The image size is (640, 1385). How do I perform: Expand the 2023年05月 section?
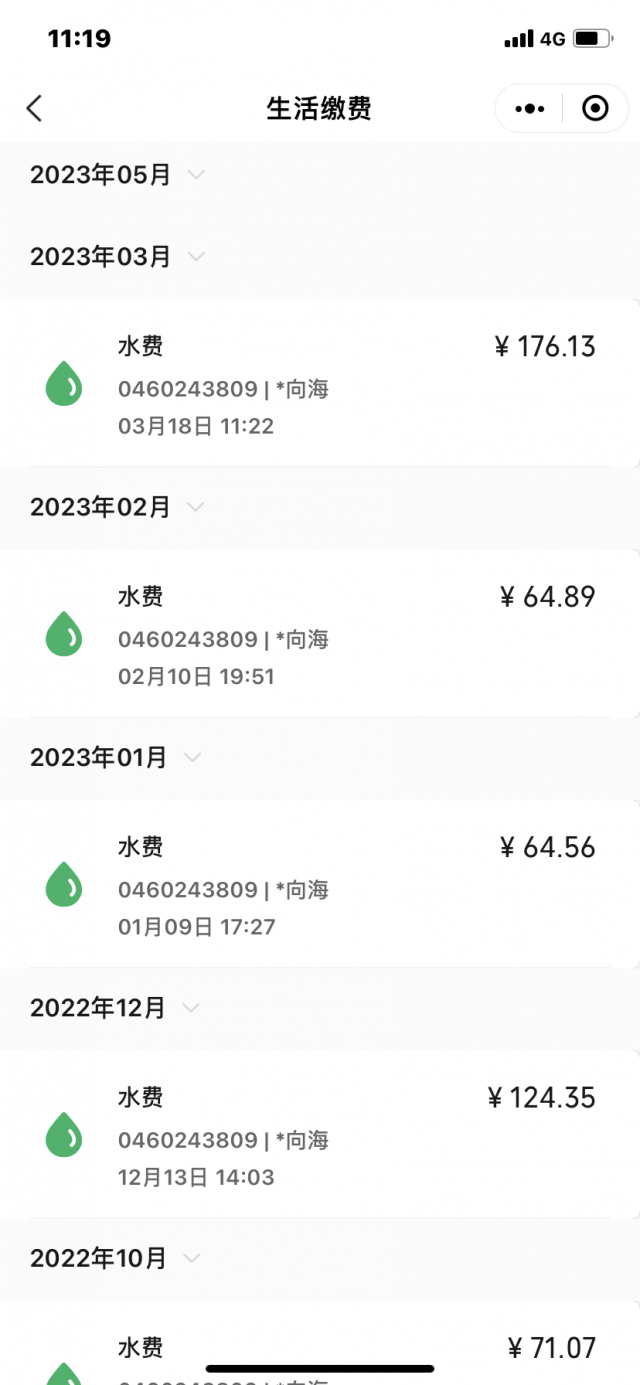[196, 175]
